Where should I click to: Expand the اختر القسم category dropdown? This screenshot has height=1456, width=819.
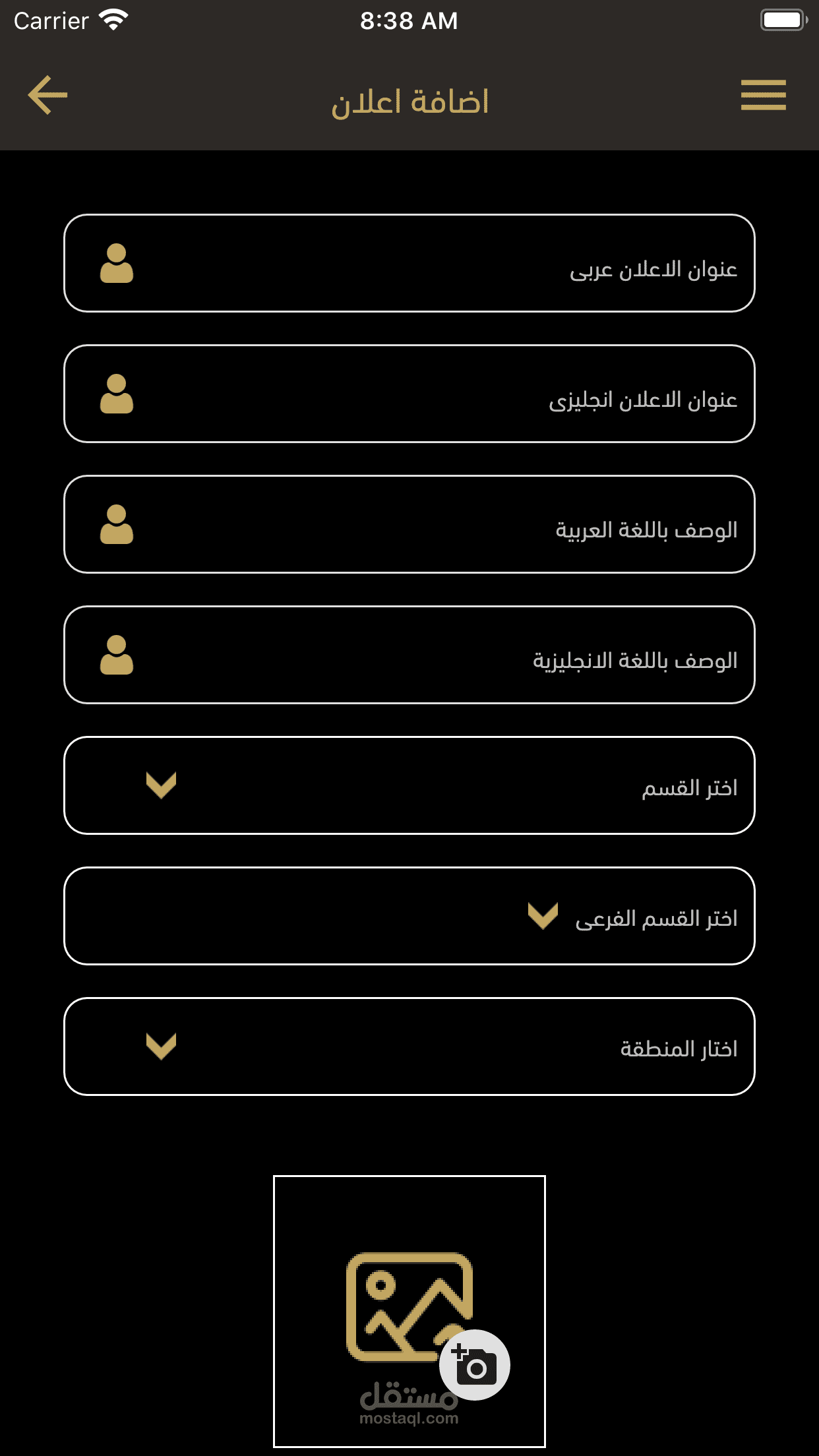(409, 785)
